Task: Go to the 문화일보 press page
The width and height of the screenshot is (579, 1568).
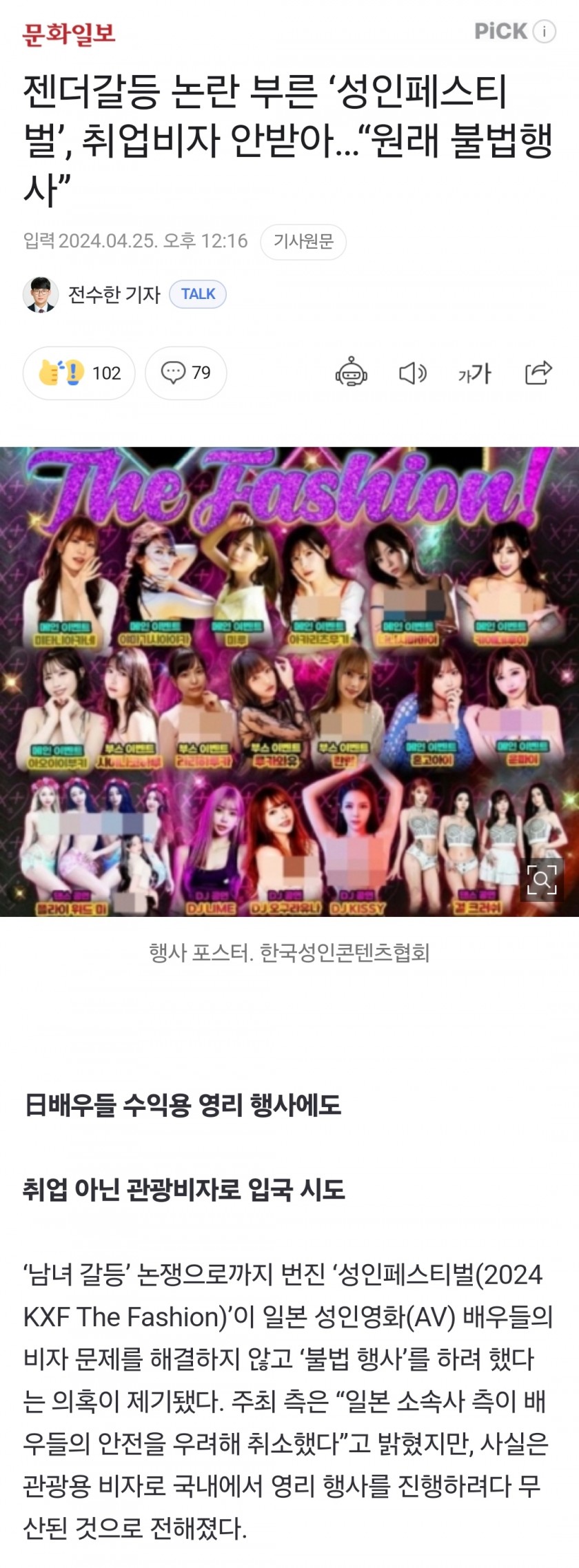Action: [69, 33]
